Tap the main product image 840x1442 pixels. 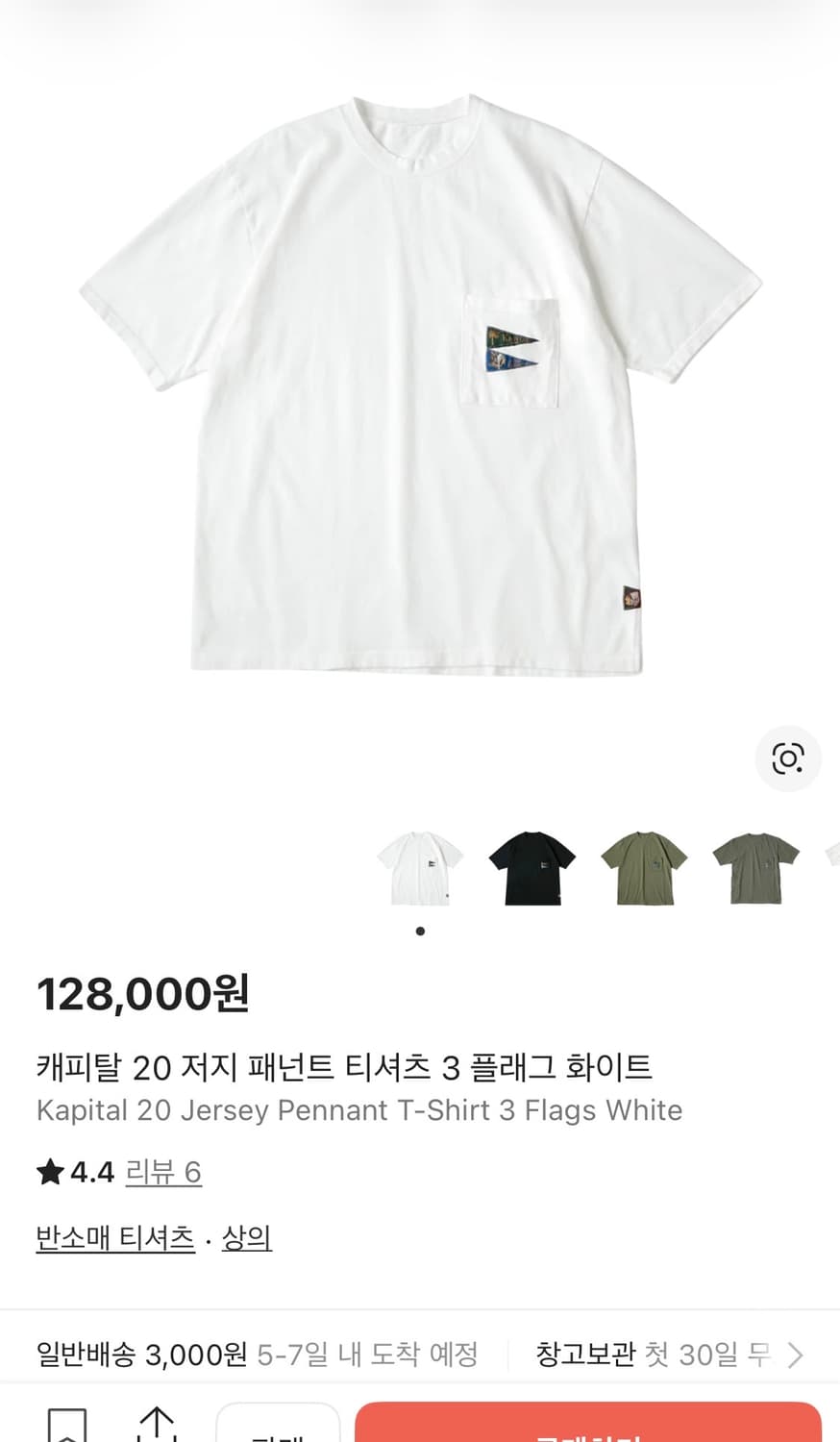[x=420, y=385]
